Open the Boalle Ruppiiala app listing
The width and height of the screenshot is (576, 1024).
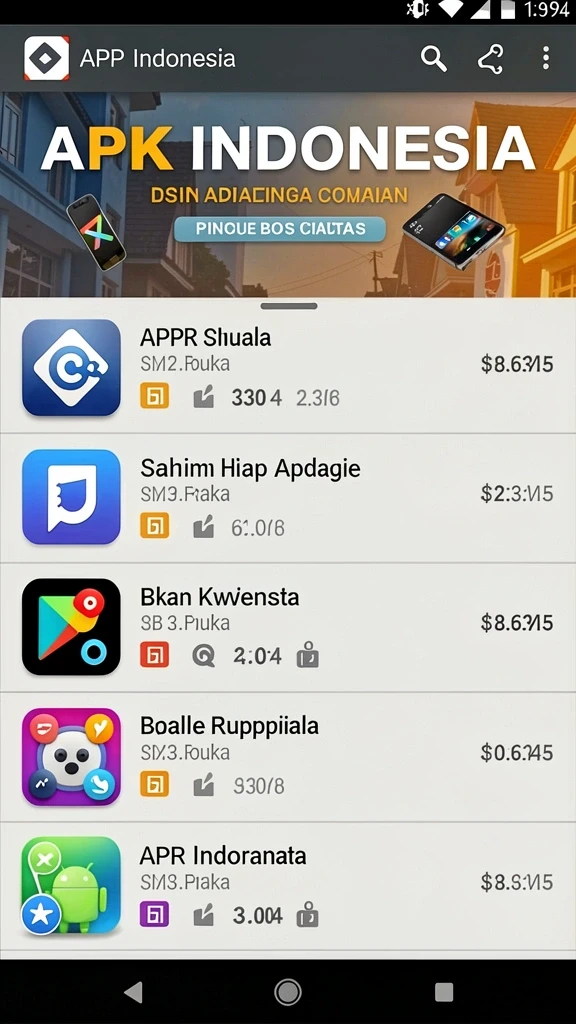(288, 756)
